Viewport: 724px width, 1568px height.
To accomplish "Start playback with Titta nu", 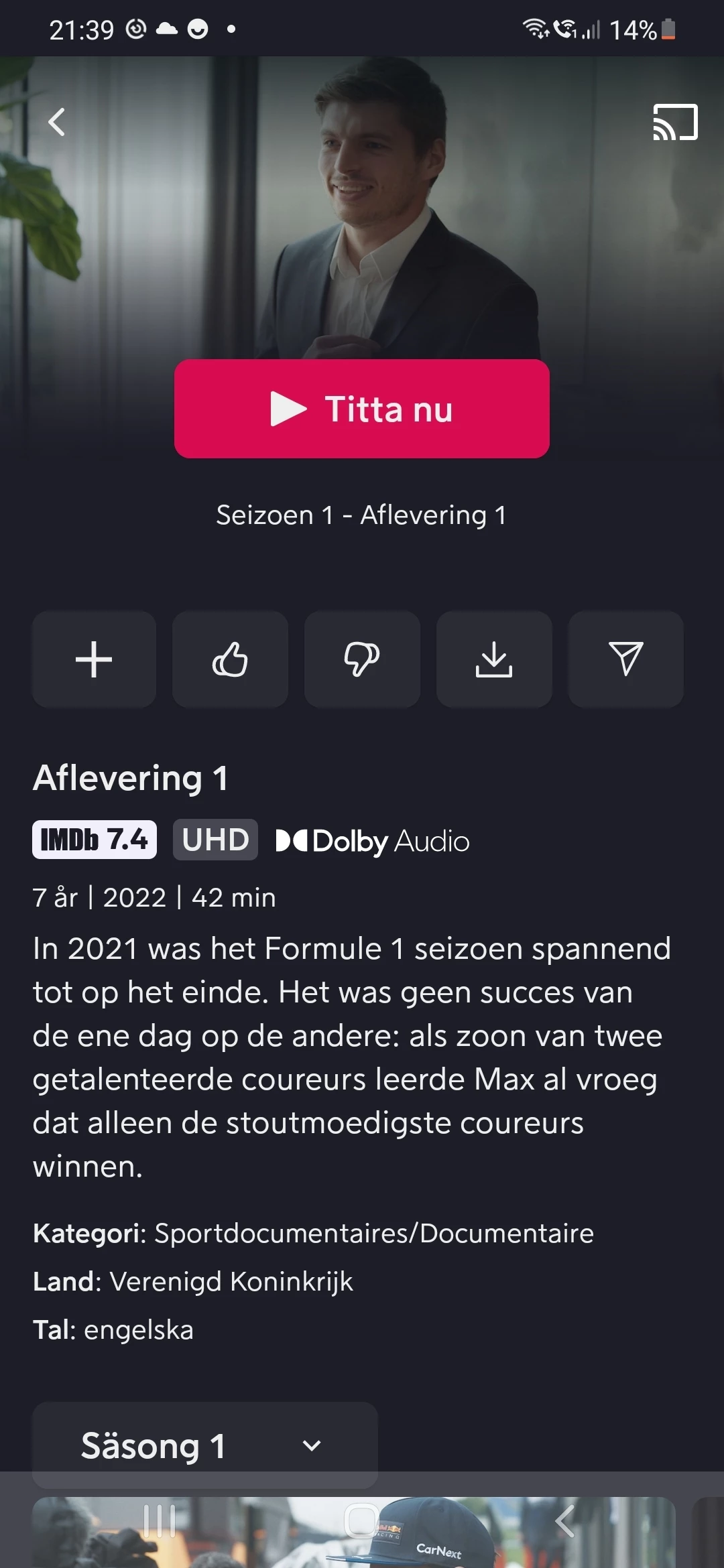I will (362, 409).
